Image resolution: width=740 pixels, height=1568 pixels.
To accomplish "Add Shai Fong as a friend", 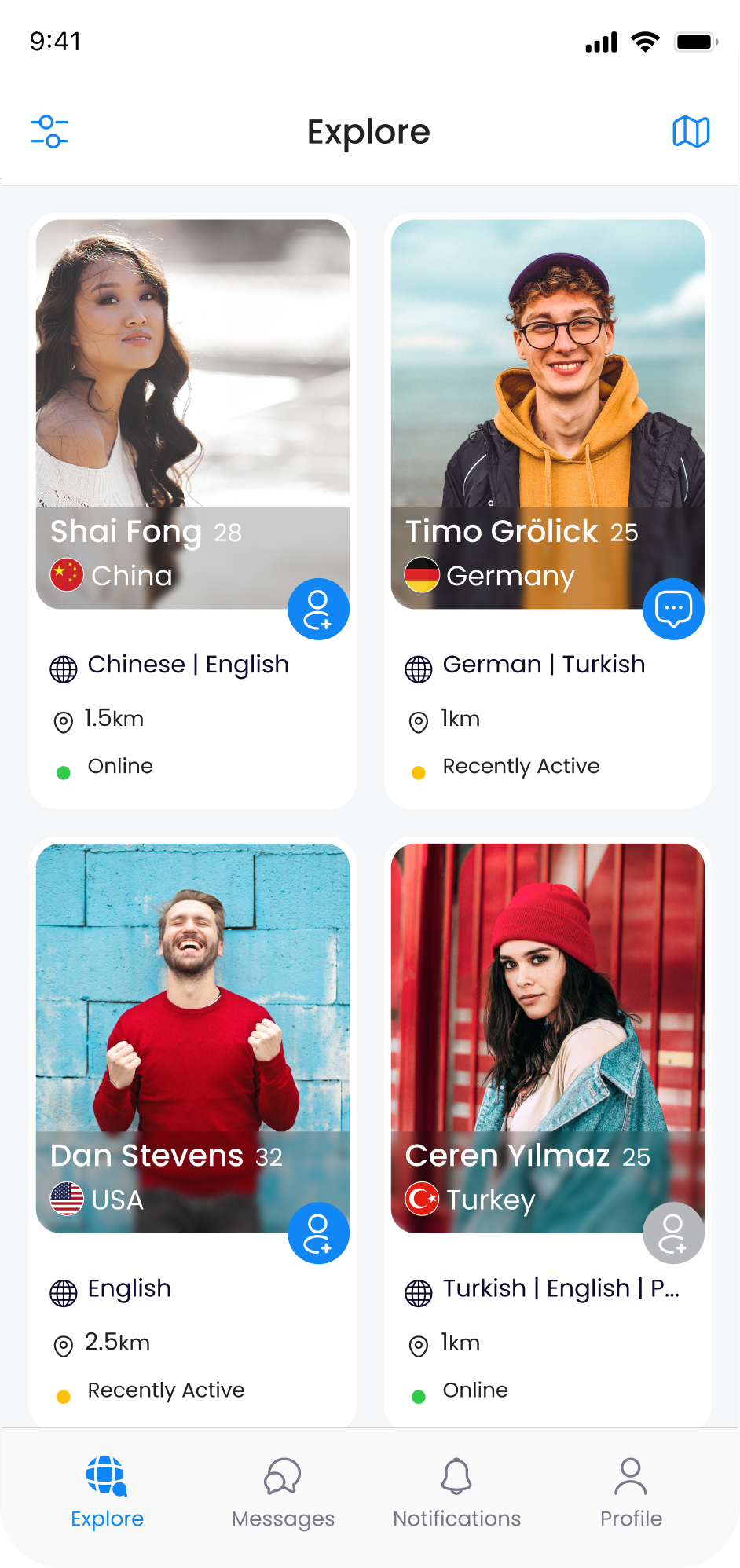I will (318, 609).
